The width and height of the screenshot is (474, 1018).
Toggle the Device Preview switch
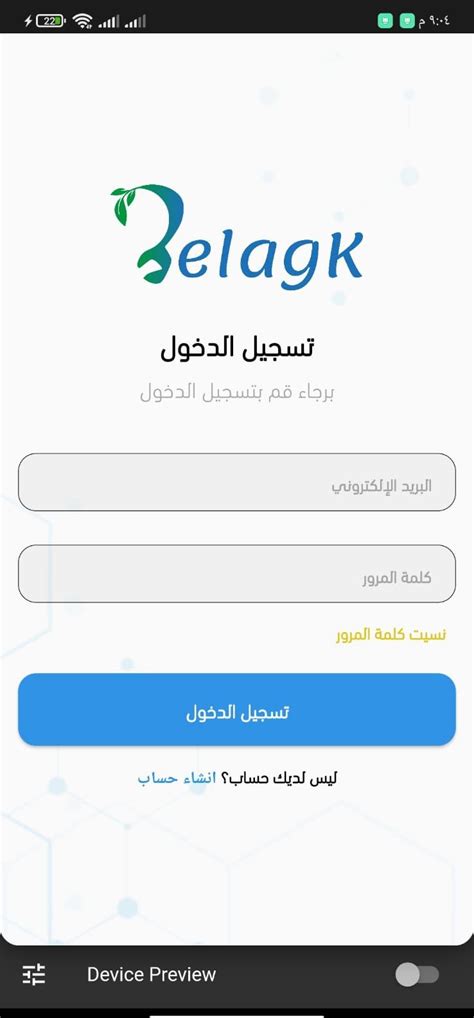click(x=418, y=975)
